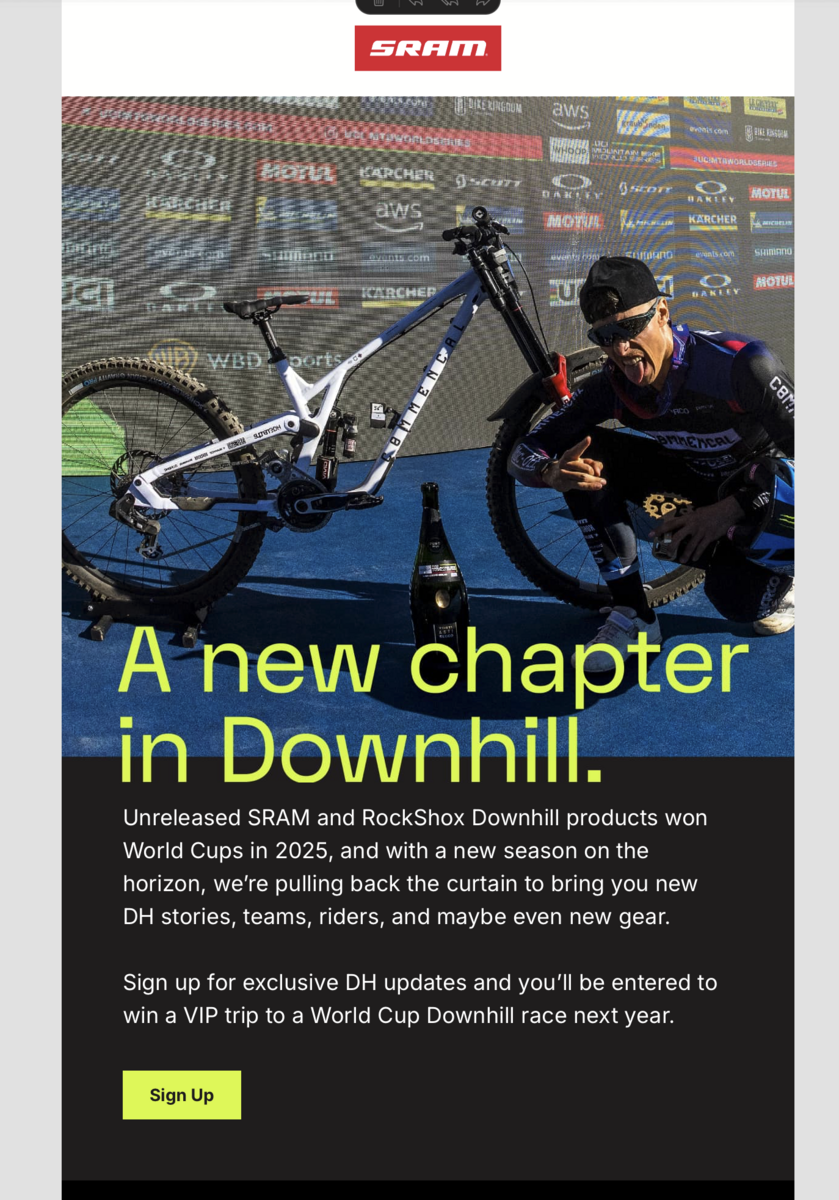Sign up for exclusive DH updates
Screen dimensions: 839x1200
181,1094
